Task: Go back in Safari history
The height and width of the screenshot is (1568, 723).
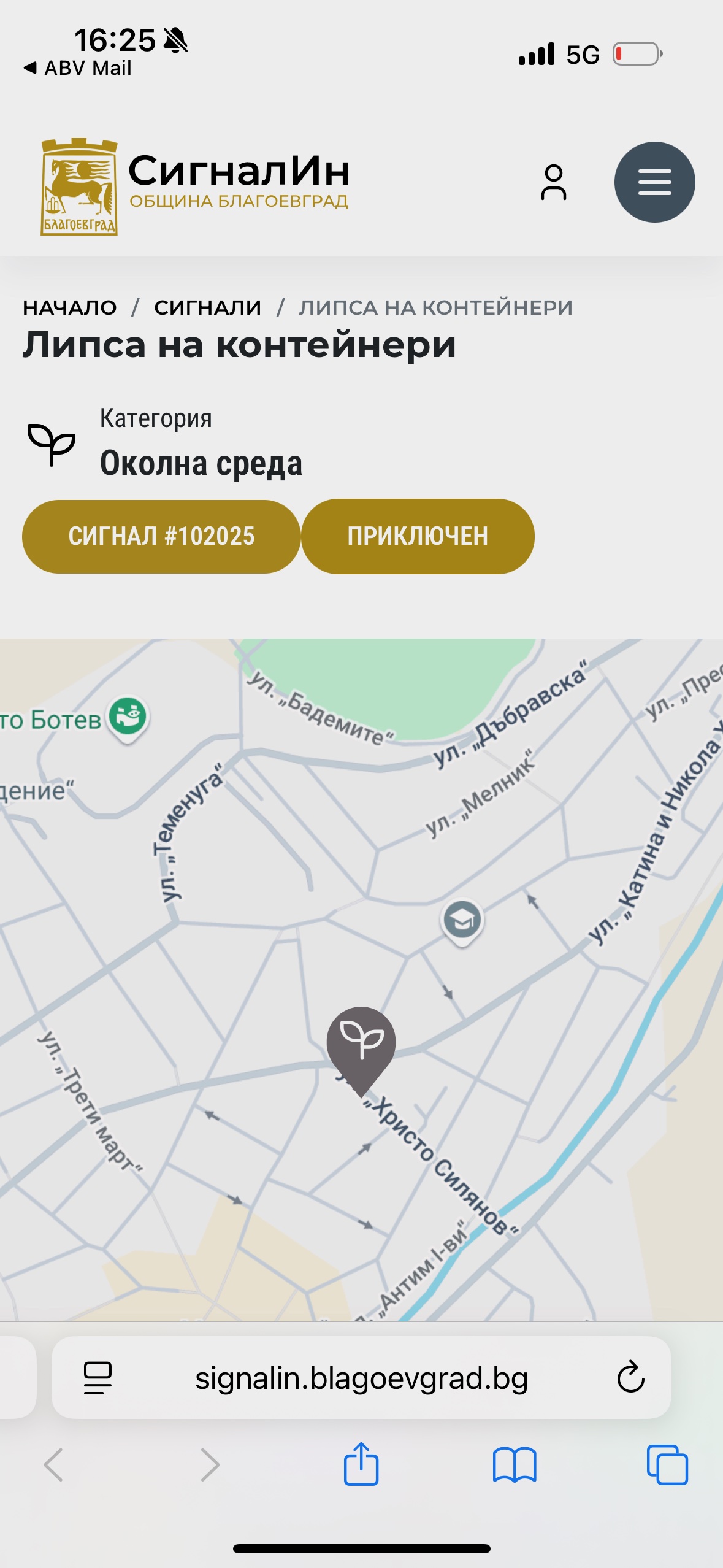Action: click(x=53, y=1465)
